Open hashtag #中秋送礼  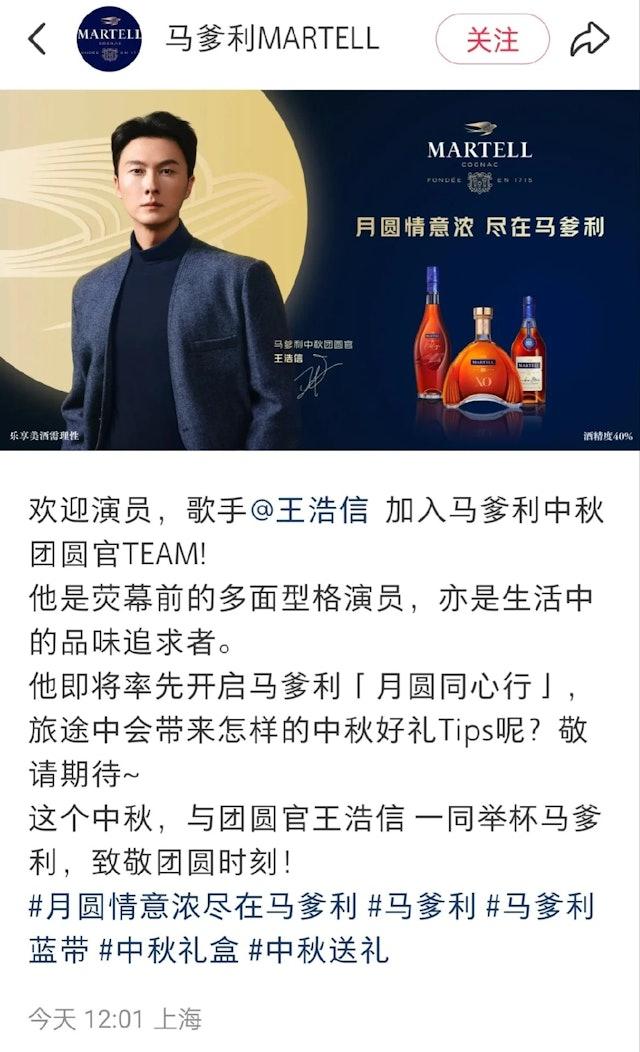click(318, 949)
